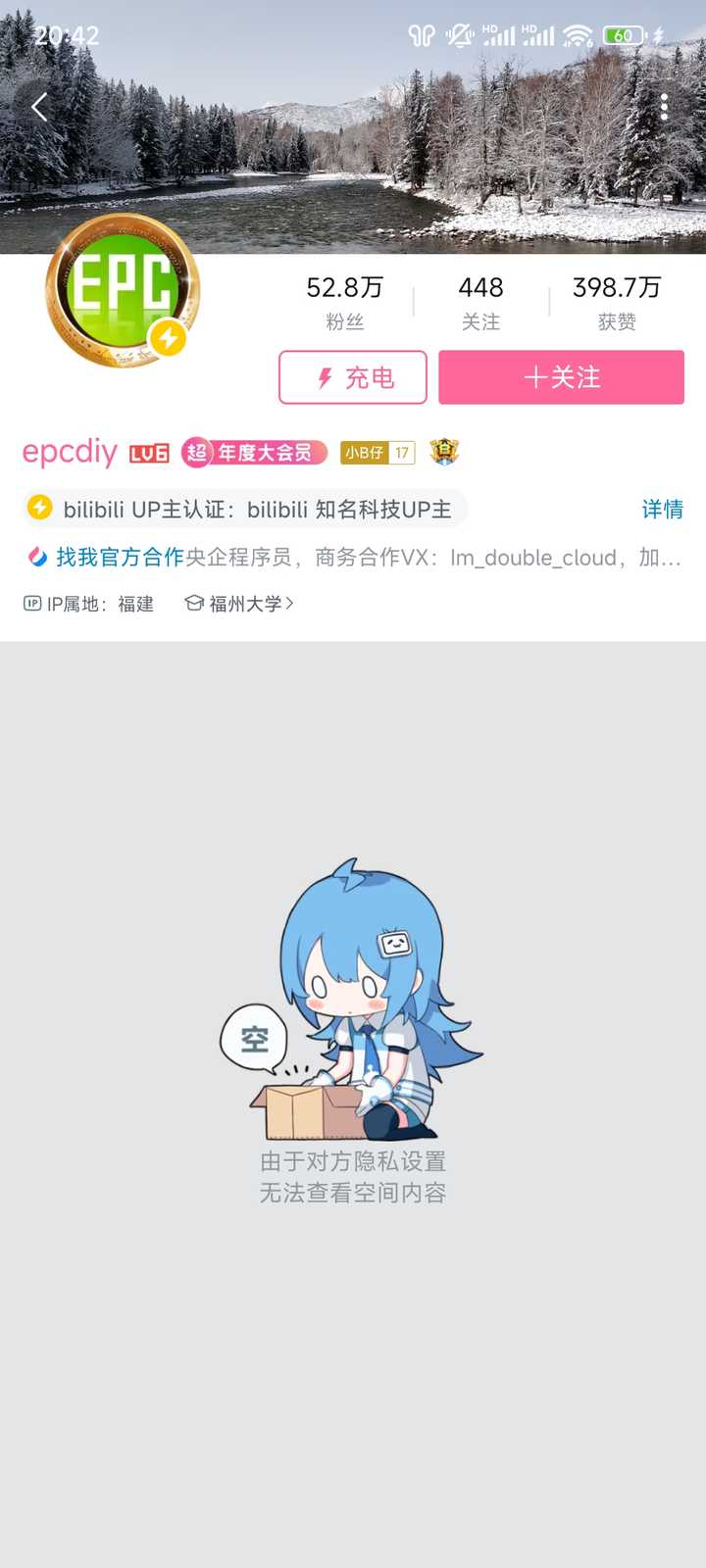Image resolution: width=706 pixels, height=1568 pixels.
Task: Tap the IP属地 location icon
Action: [31, 605]
